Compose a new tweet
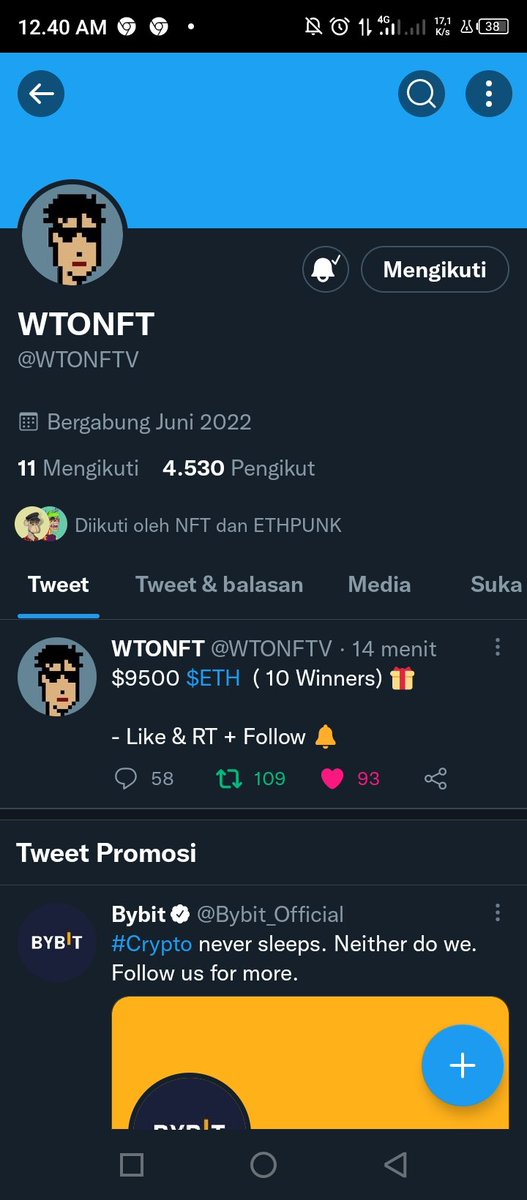The height and width of the screenshot is (1200, 527). click(462, 1066)
